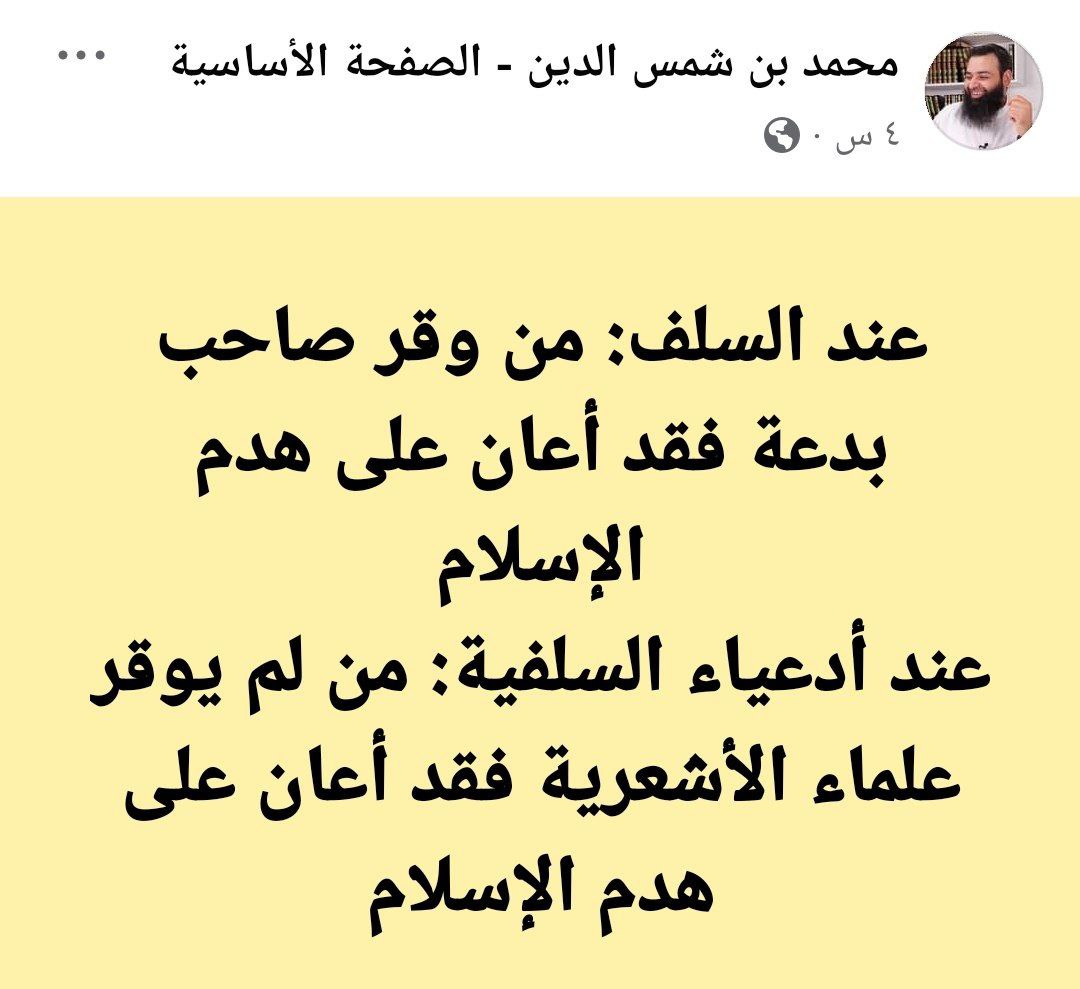Open the profile picture of محمد بن شمس الدين
Image resolution: width=1080 pixels, height=989 pixels.
click(x=983, y=92)
